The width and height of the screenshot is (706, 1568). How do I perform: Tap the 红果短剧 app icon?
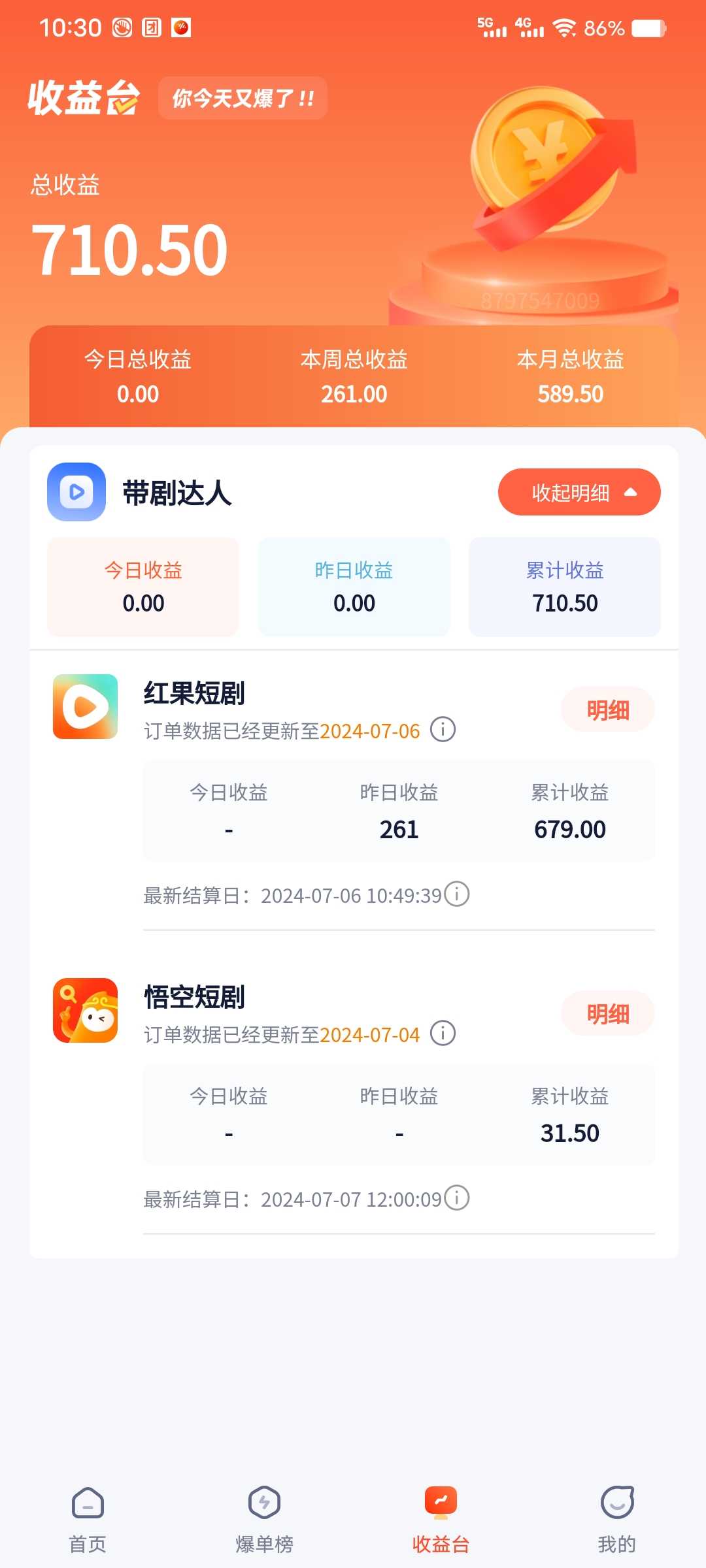[x=84, y=708]
